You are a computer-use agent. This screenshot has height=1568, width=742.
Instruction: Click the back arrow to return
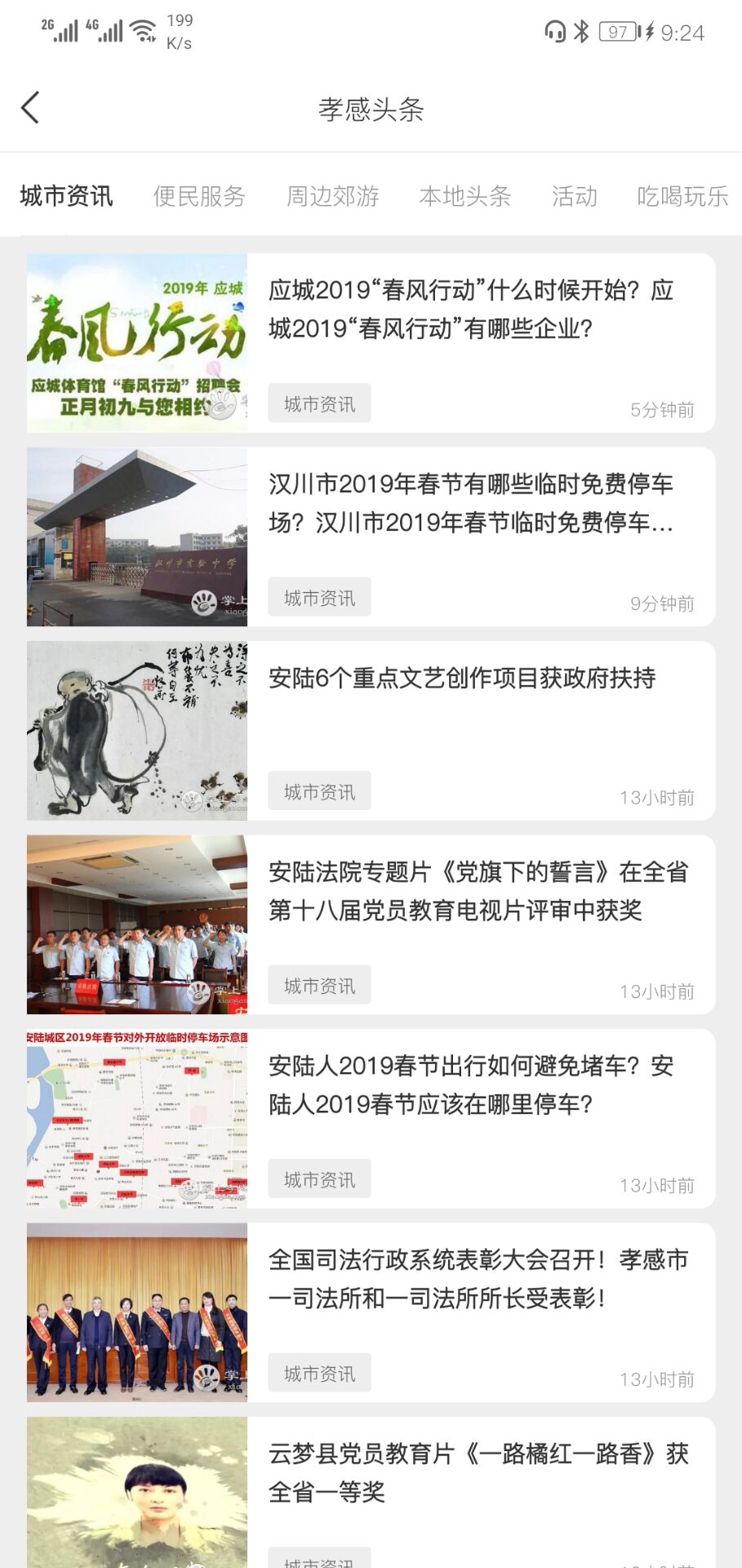tap(31, 107)
